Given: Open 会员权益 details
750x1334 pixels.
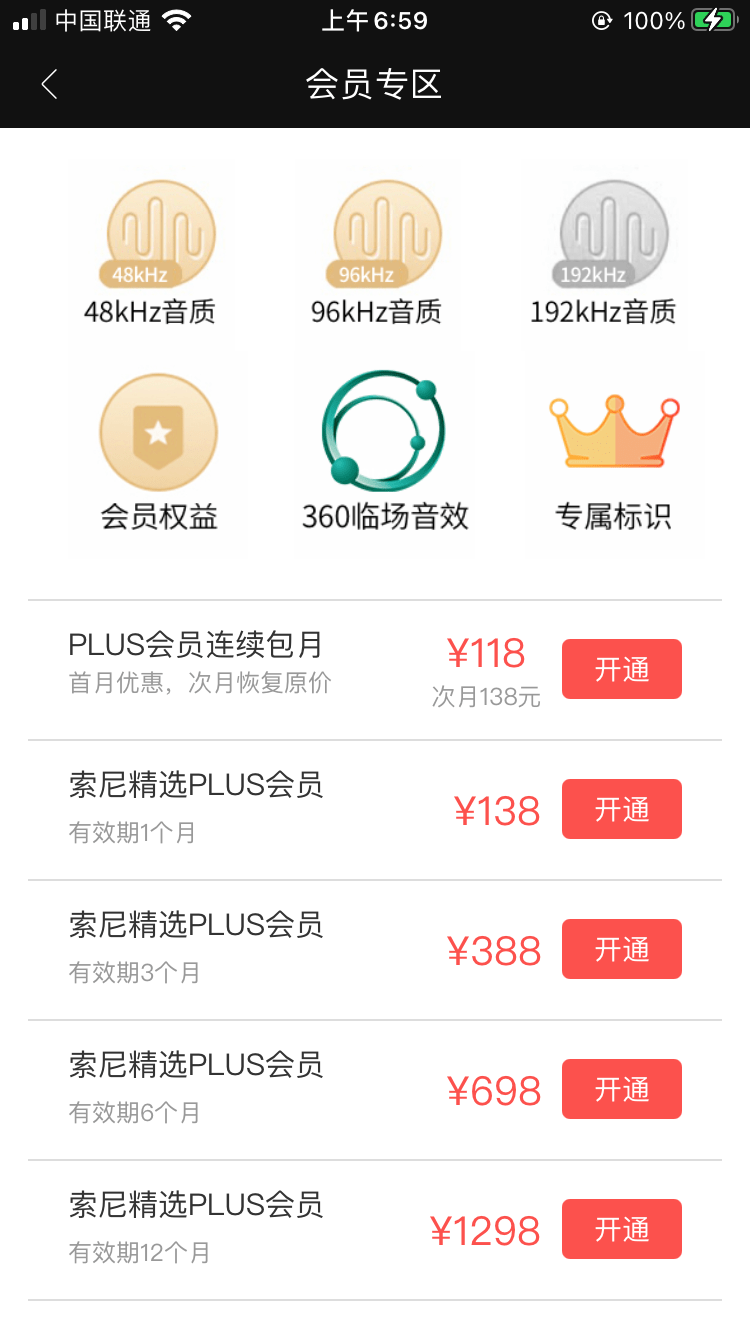Looking at the screenshot, I should 159,452.
